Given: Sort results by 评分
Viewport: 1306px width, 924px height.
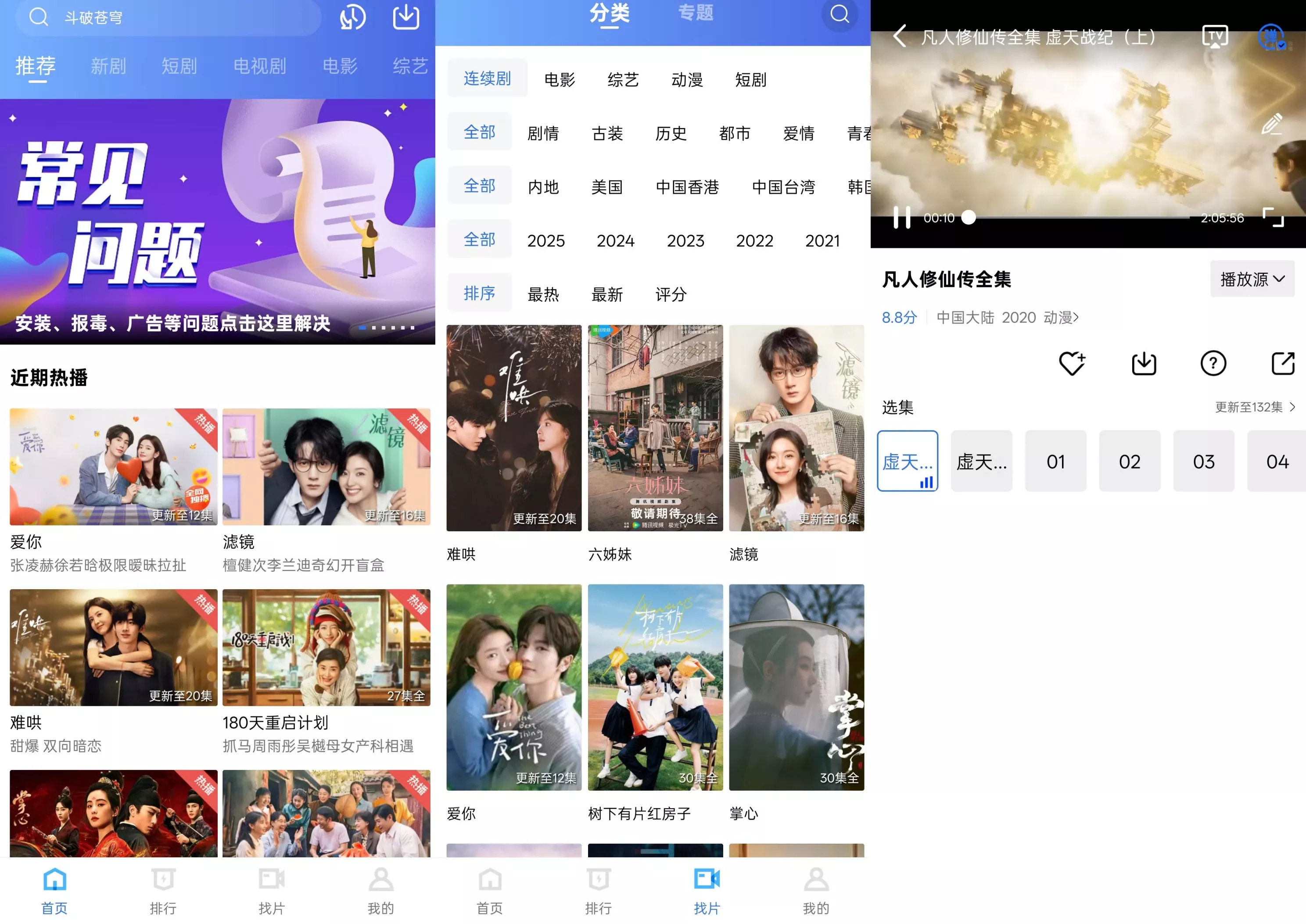Looking at the screenshot, I should (671, 294).
